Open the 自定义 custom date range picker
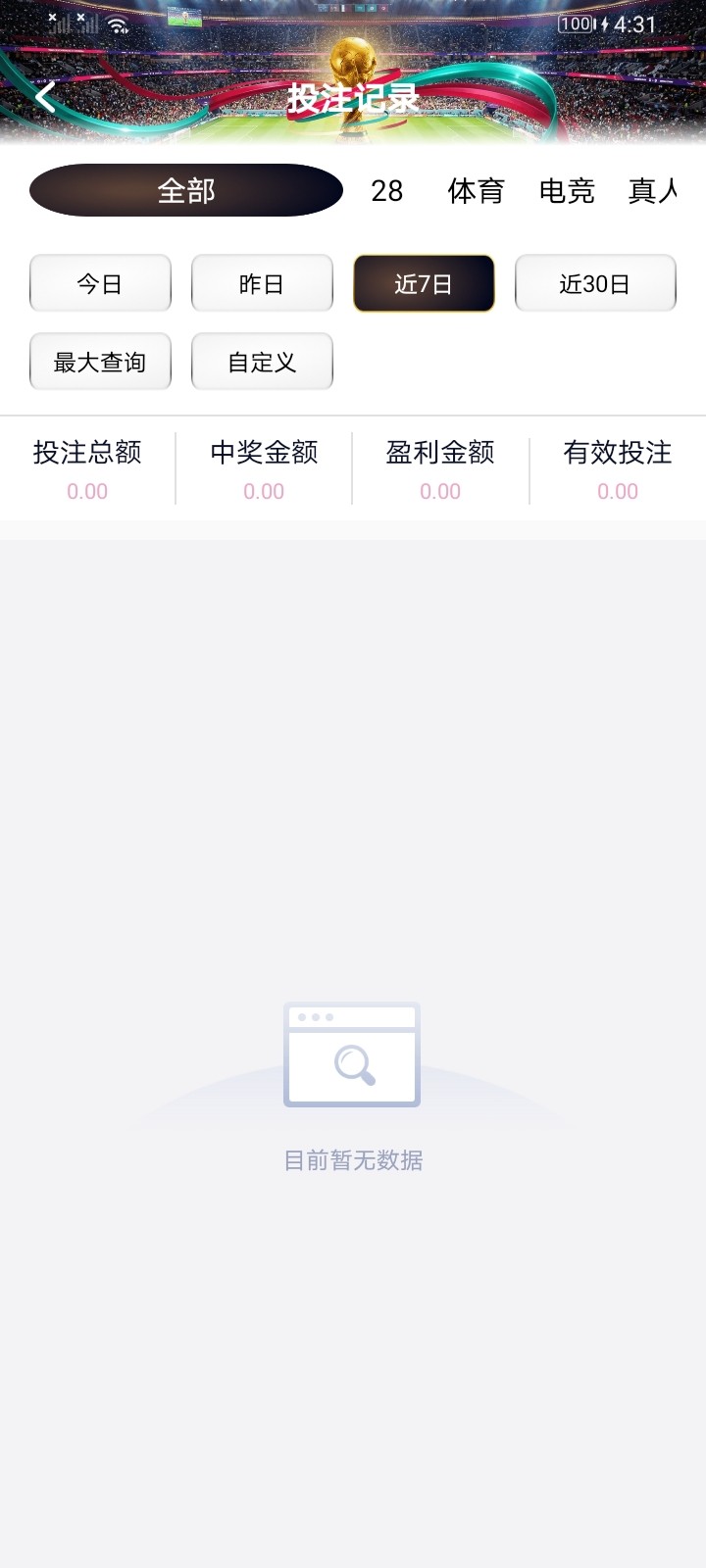 pos(262,362)
